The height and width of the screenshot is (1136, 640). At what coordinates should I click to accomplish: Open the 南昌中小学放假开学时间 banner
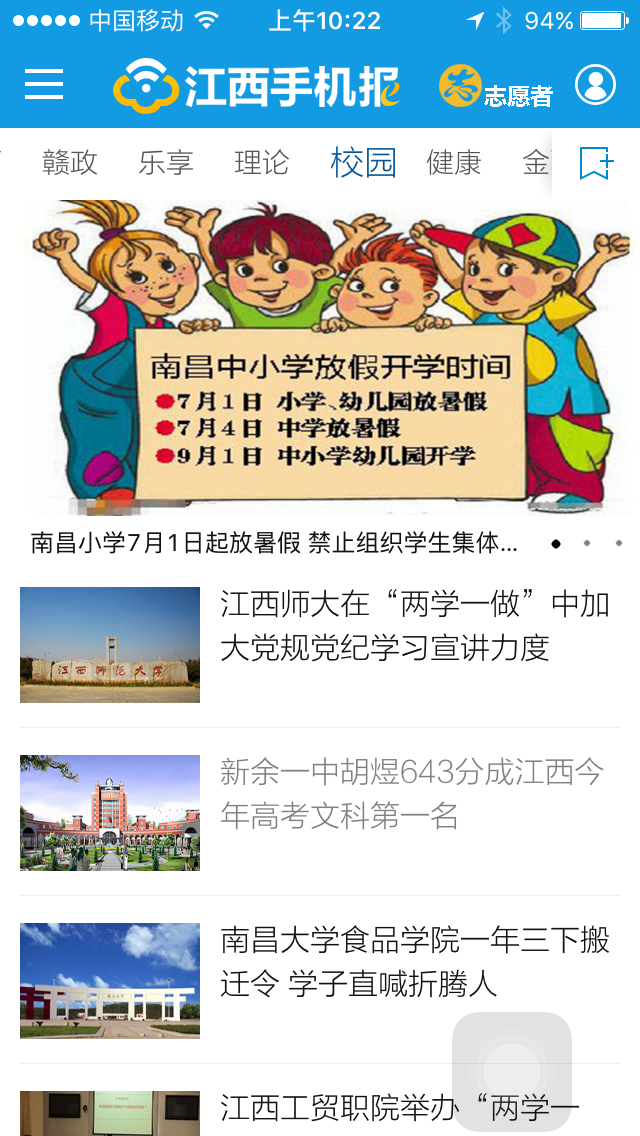[320, 360]
